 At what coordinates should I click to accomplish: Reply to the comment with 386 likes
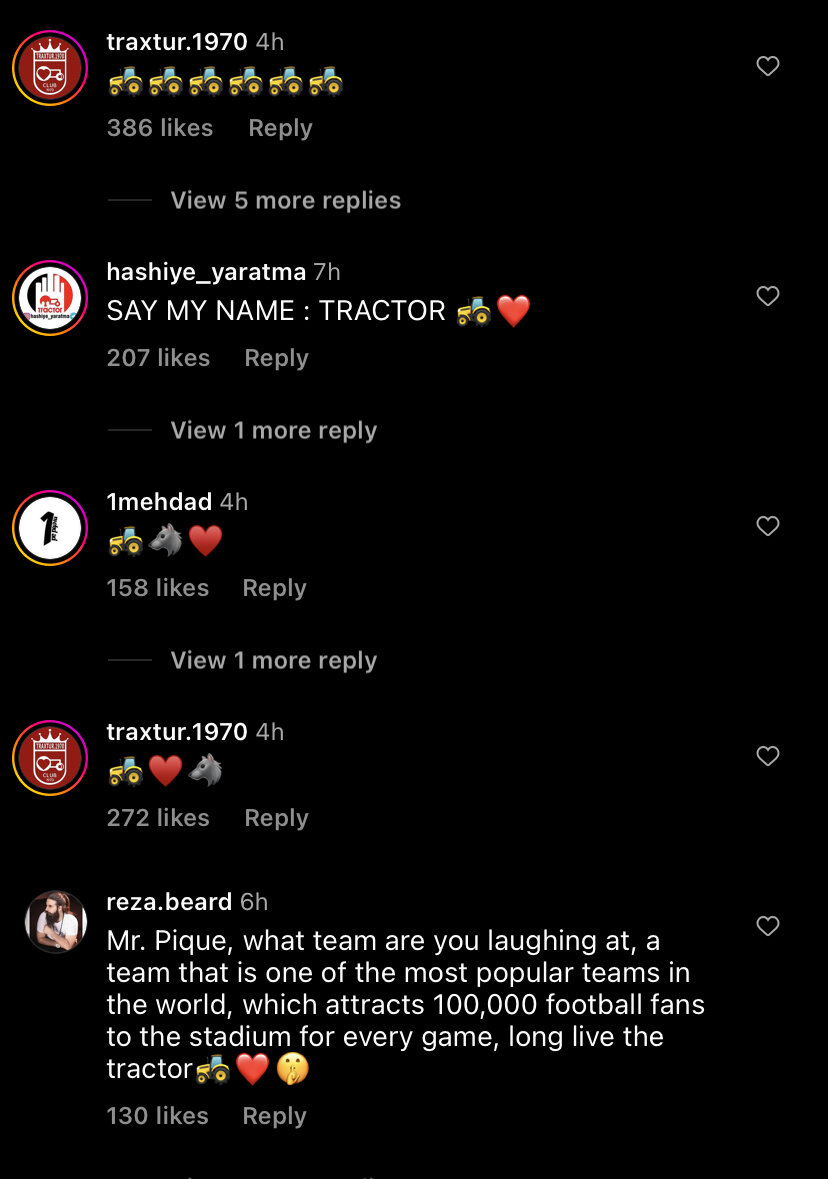pyautogui.click(x=280, y=128)
